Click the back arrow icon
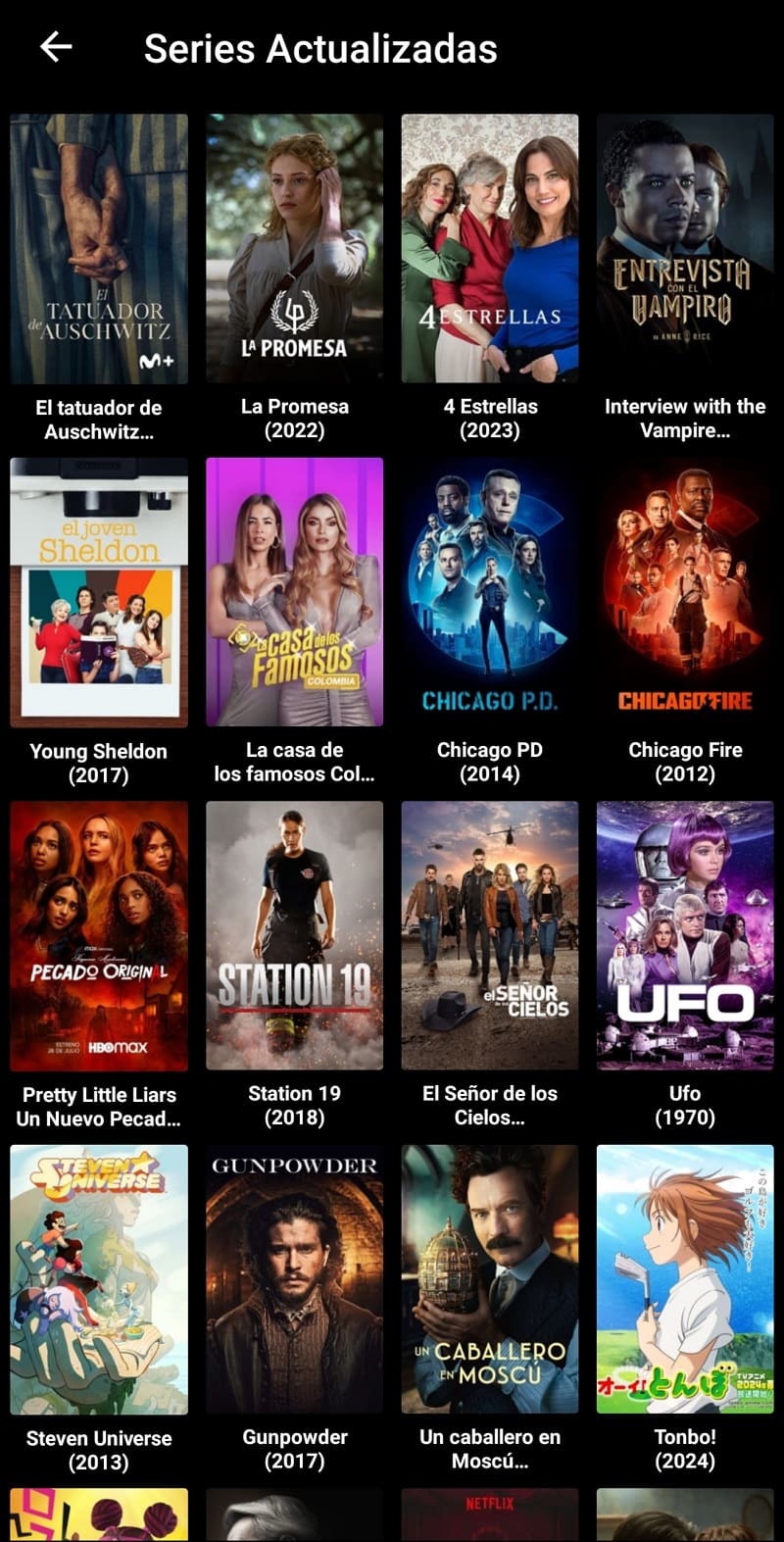The height and width of the screenshot is (1542, 784). (x=55, y=45)
